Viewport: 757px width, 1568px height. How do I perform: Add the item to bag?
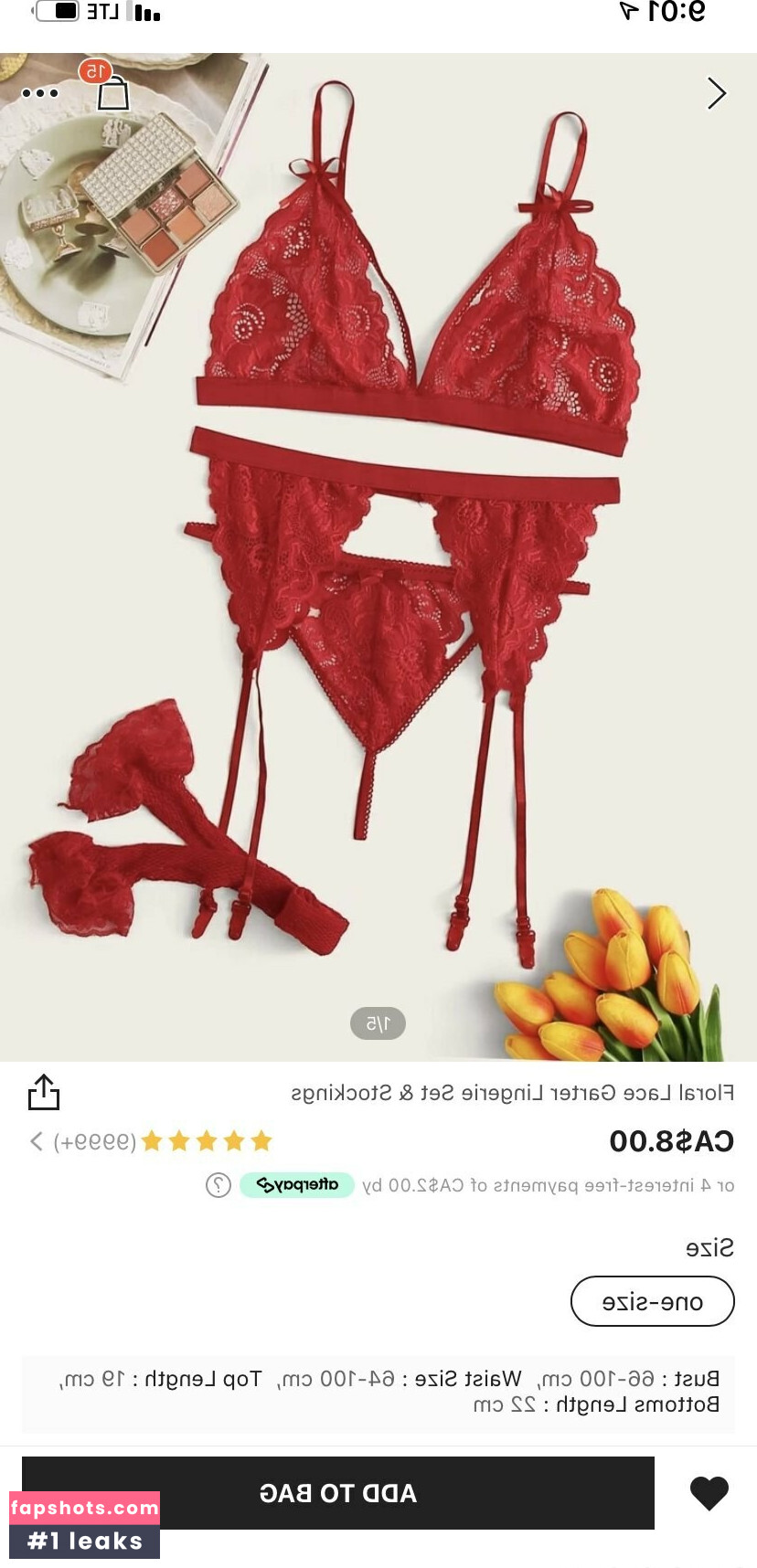338,1493
